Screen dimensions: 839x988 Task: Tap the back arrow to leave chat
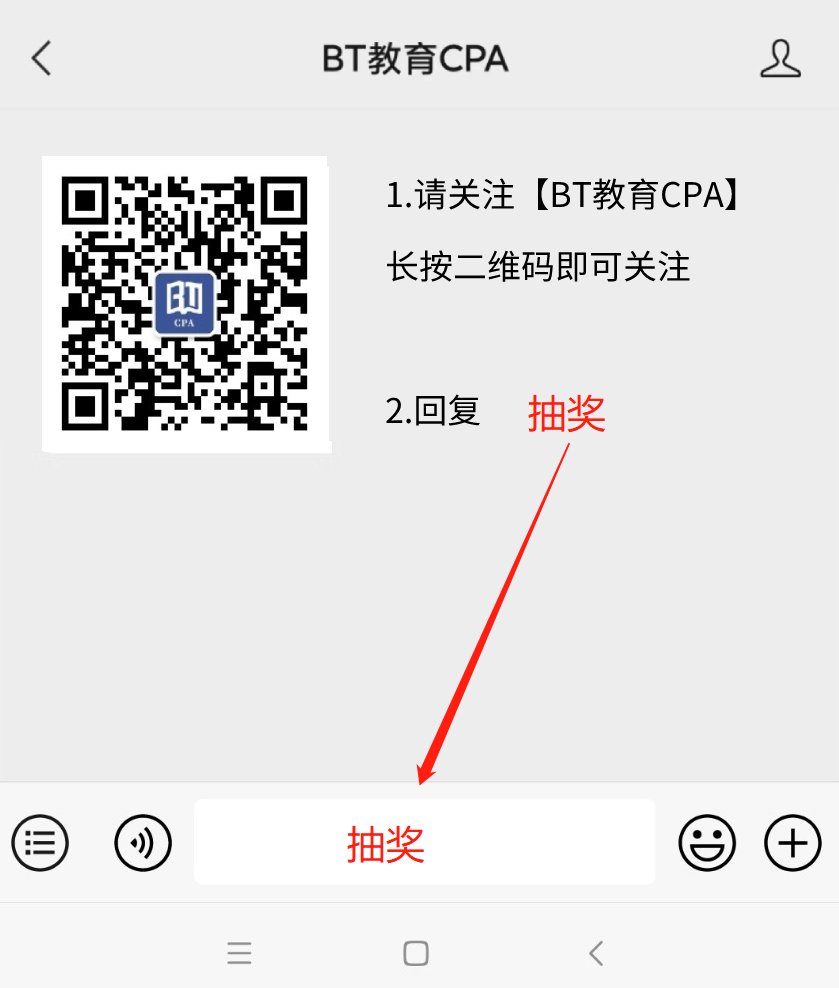[40, 58]
